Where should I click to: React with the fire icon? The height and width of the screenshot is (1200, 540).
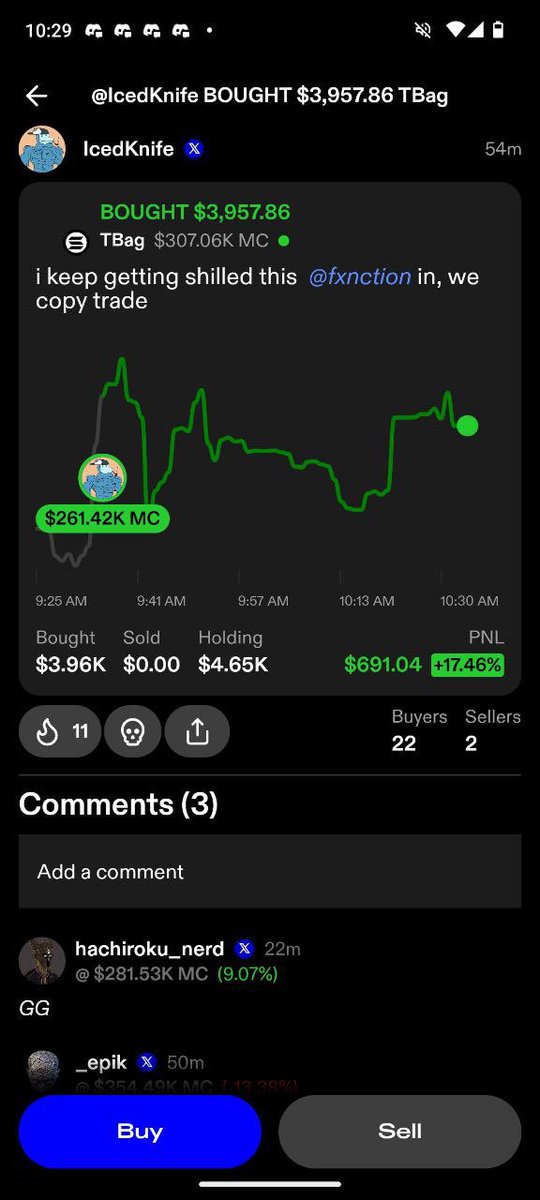60,732
